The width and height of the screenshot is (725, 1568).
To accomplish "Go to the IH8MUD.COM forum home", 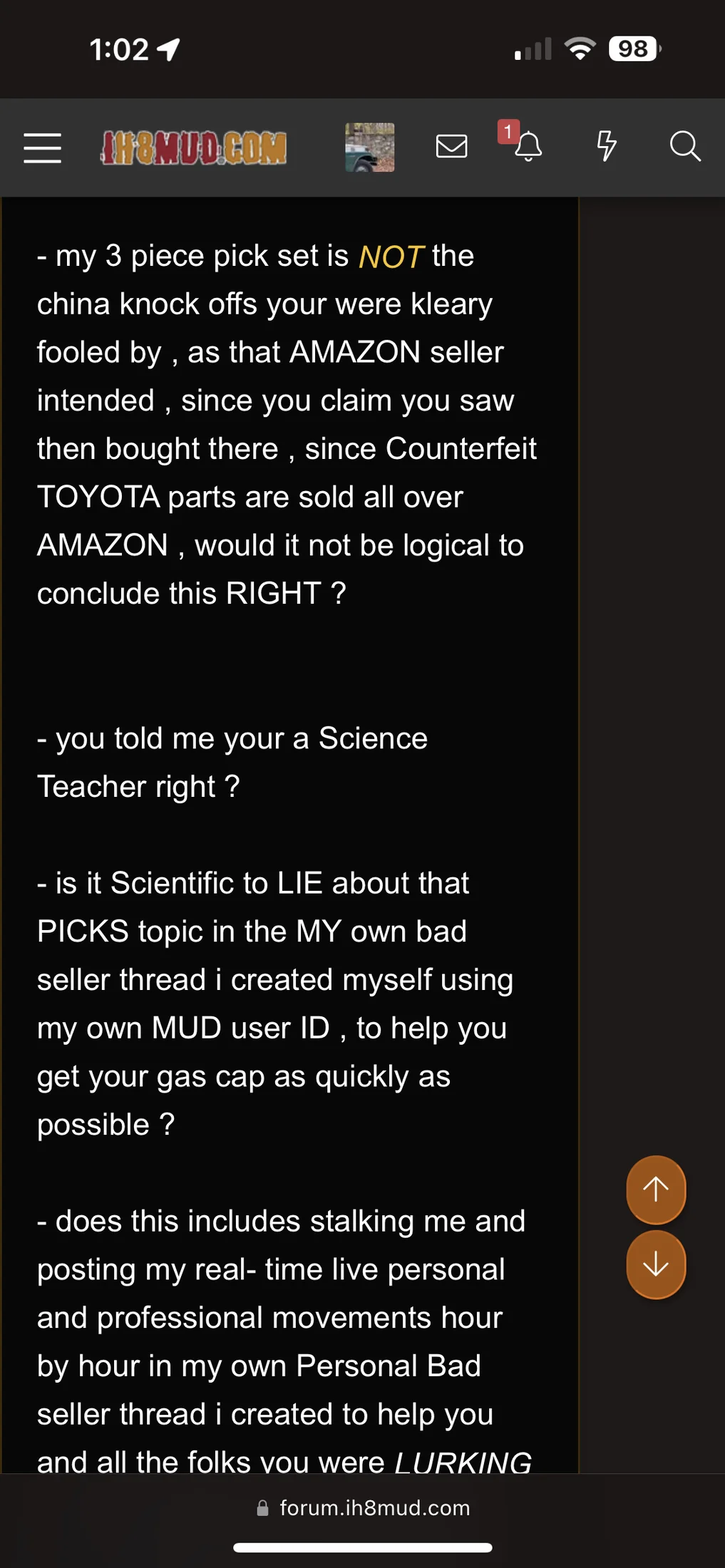I will 194,148.
